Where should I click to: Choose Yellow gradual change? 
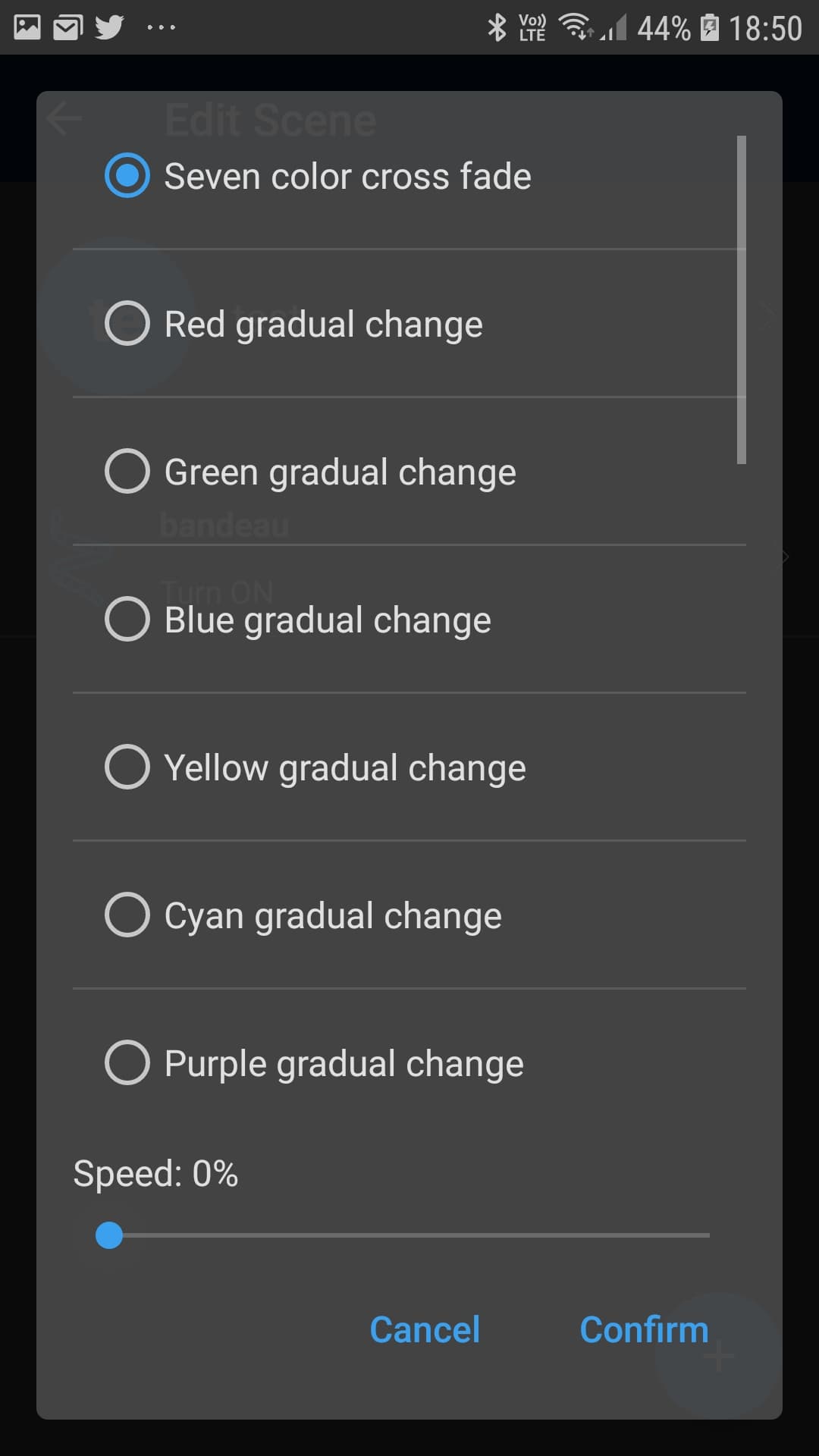(x=409, y=767)
